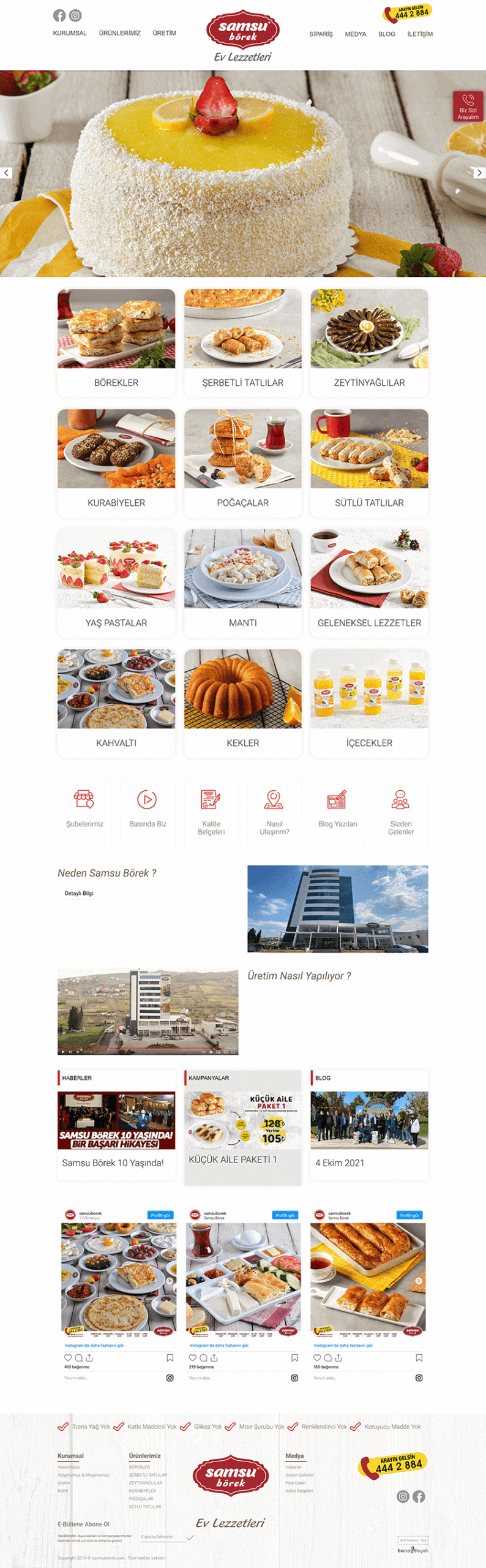The image size is (486, 1568).
Task: Open the BÖREKLER category
Action: [x=116, y=342]
